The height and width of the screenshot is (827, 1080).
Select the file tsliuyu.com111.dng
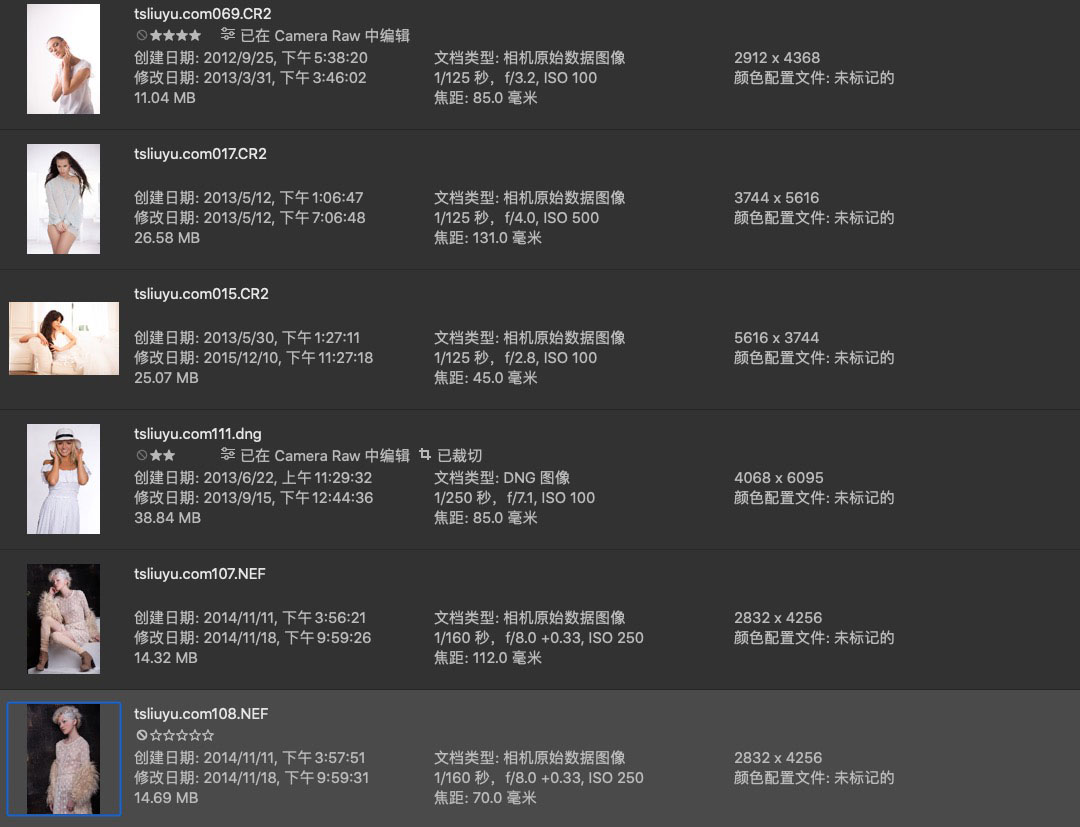click(x=197, y=434)
